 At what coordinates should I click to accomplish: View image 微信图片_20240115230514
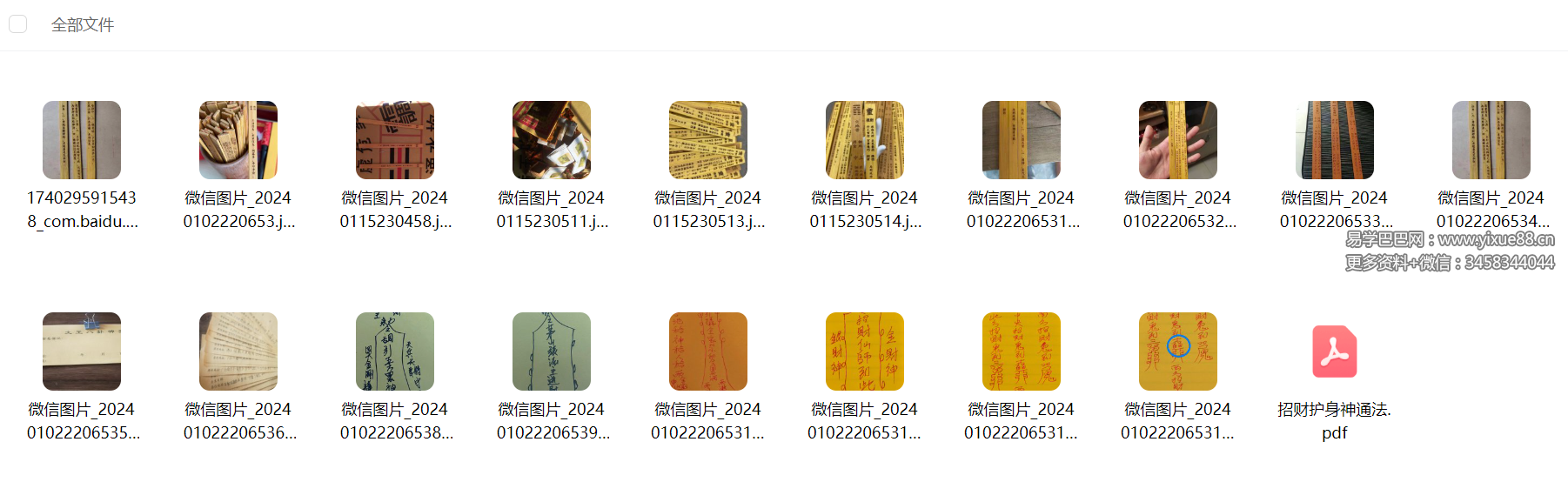point(865,140)
